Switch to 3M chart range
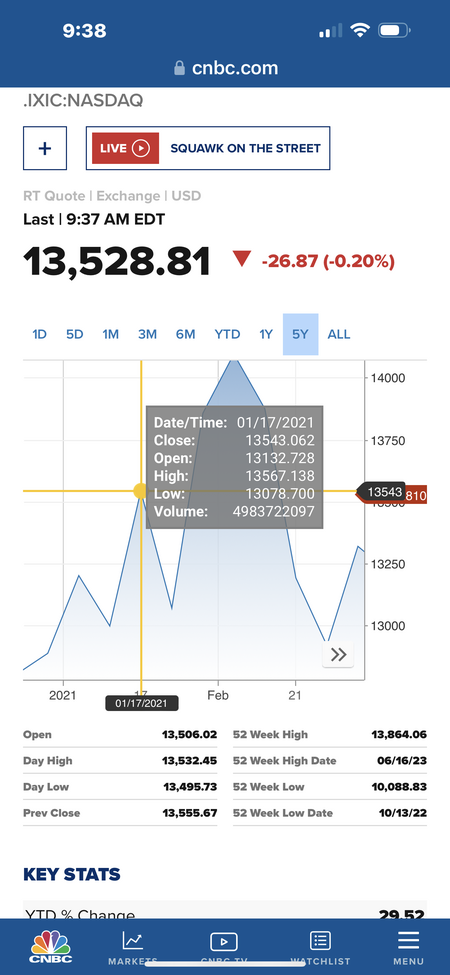This screenshot has width=450, height=975. (x=147, y=335)
